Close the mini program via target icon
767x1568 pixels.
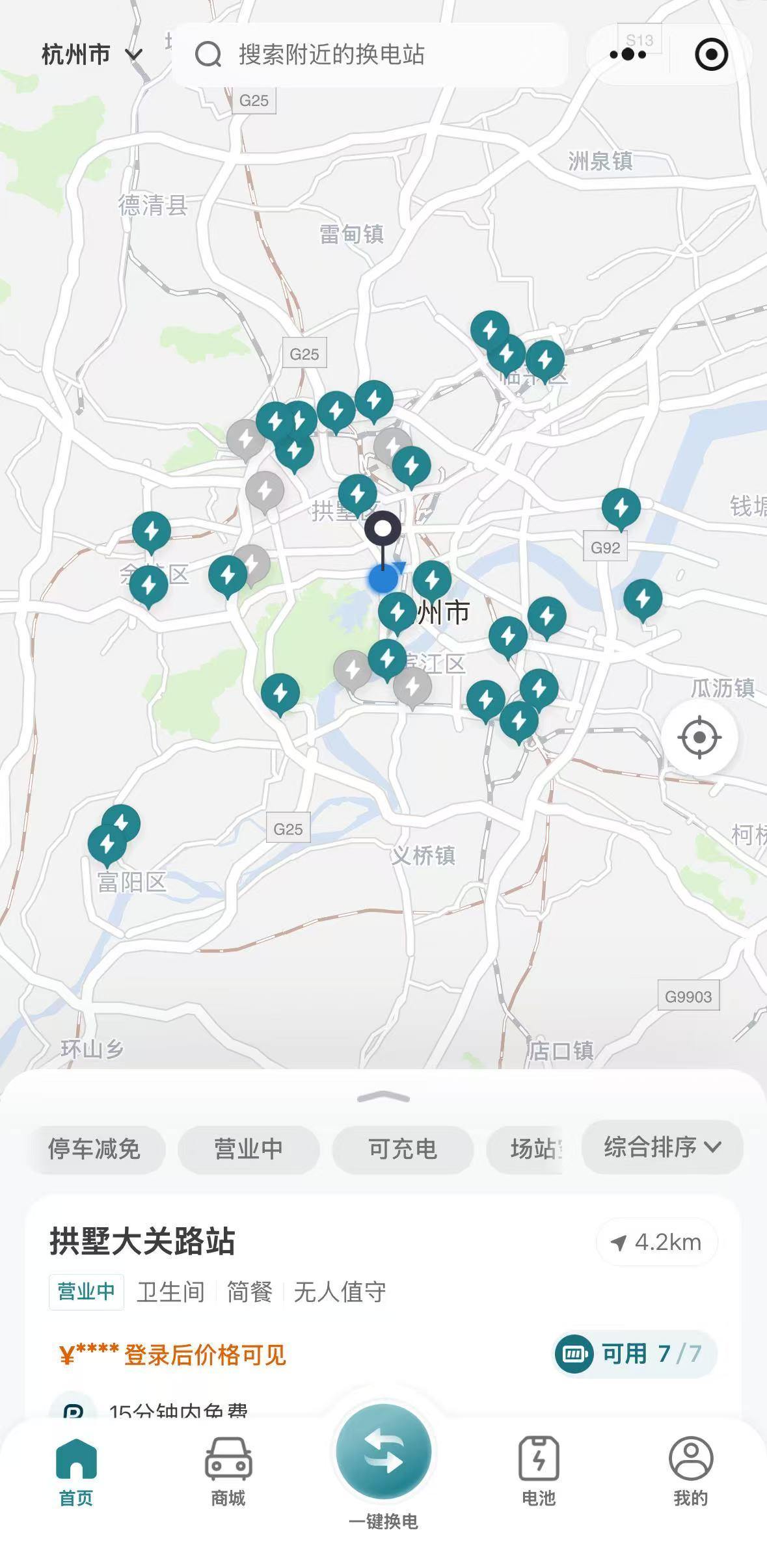[711, 55]
